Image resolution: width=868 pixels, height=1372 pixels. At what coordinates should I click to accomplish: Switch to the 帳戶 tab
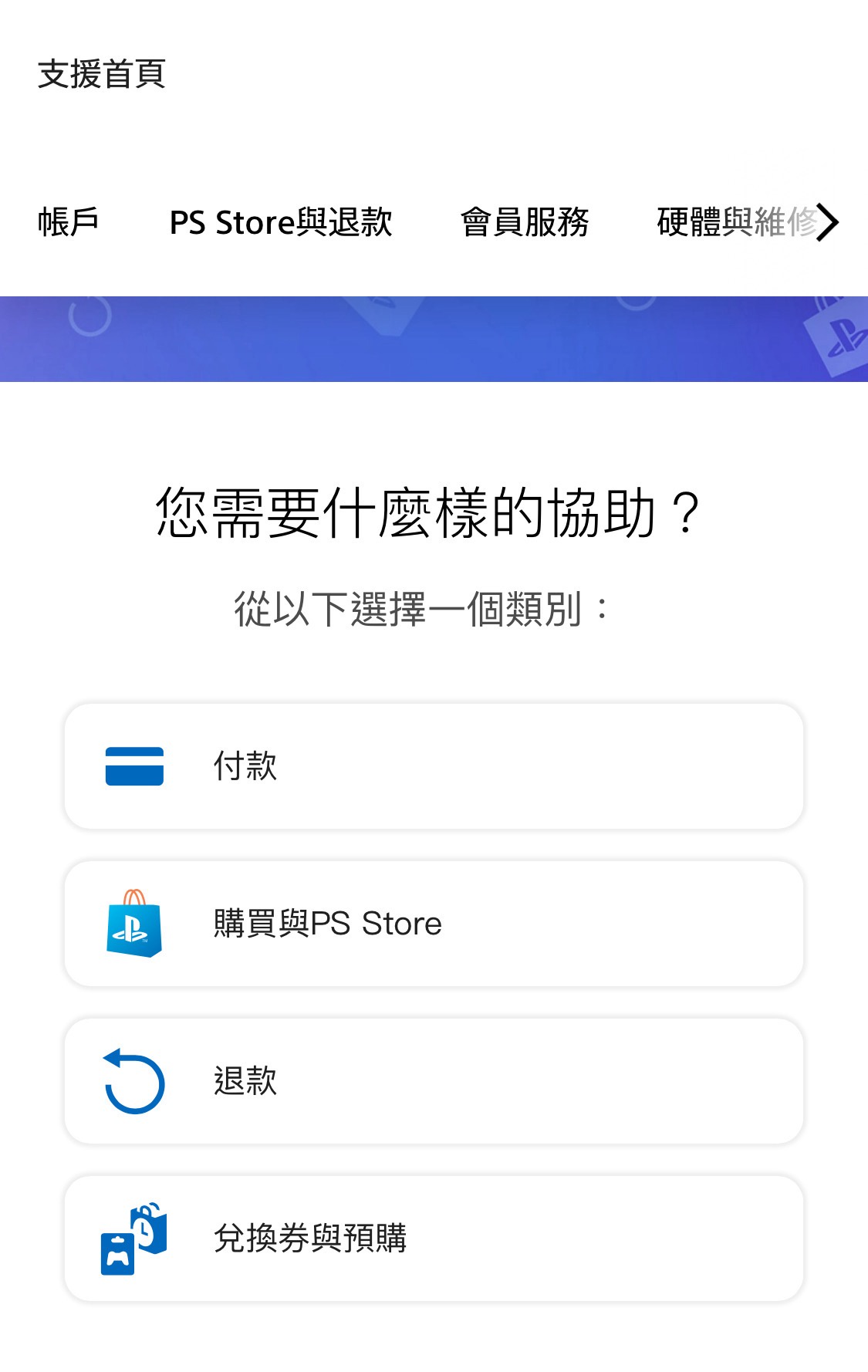pos(68,222)
